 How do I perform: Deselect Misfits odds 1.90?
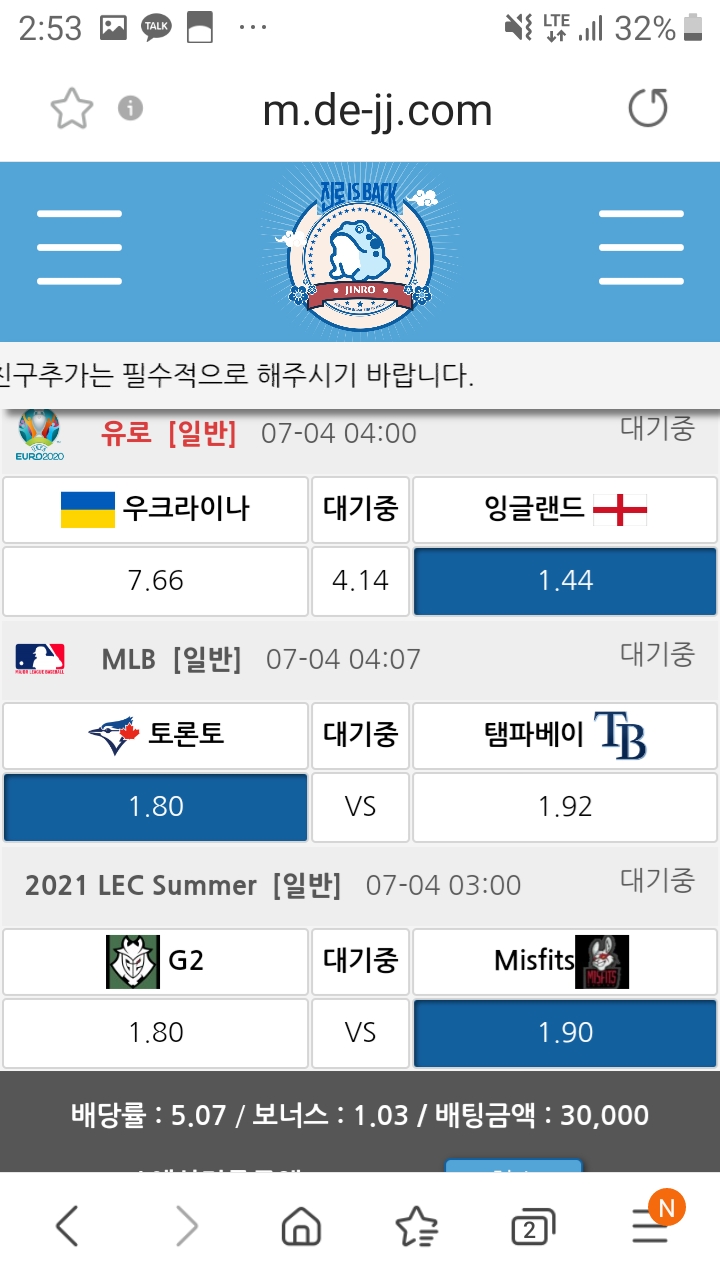pyautogui.click(x=565, y=1033)
